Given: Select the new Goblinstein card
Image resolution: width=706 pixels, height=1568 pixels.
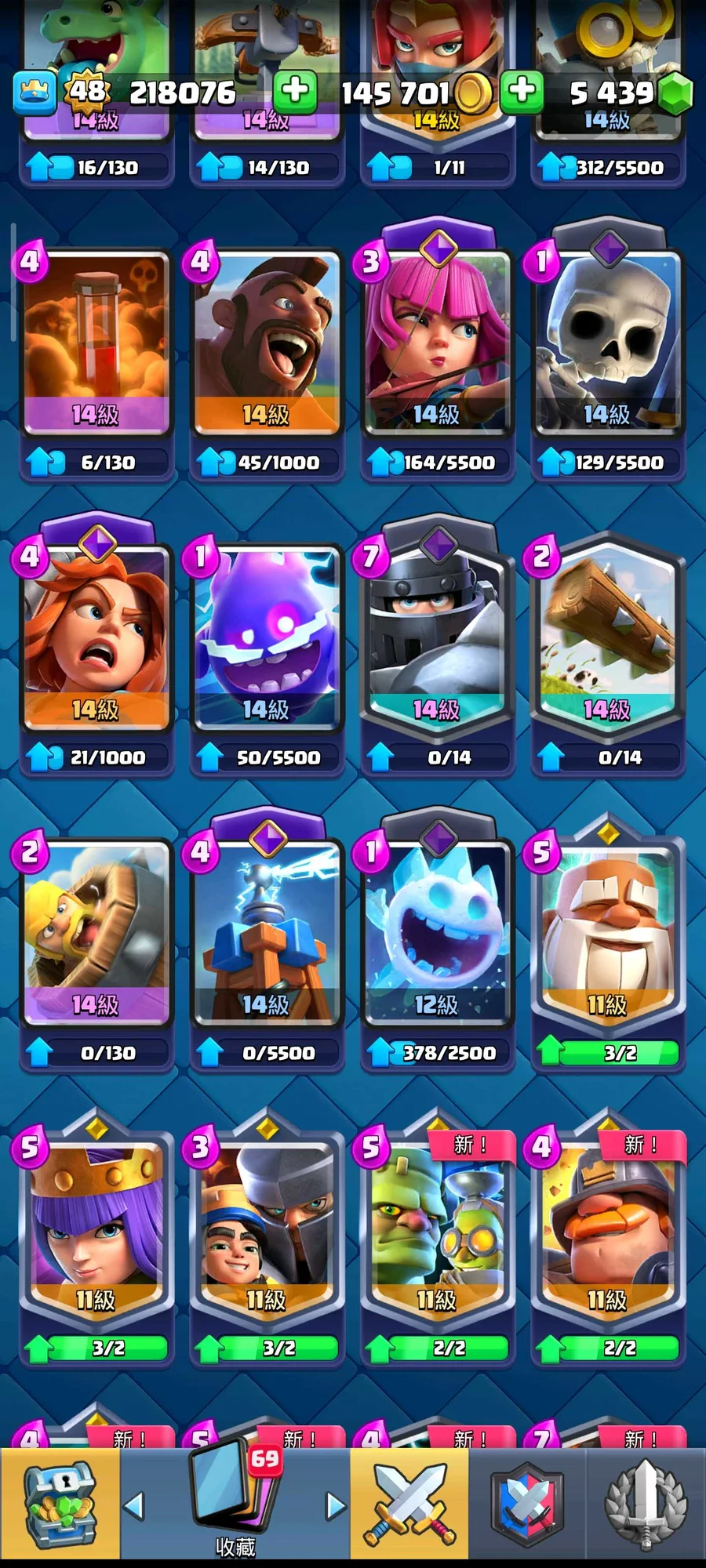Looking at the screenshot, I should pyautogui.click(x=437, y=1227).
